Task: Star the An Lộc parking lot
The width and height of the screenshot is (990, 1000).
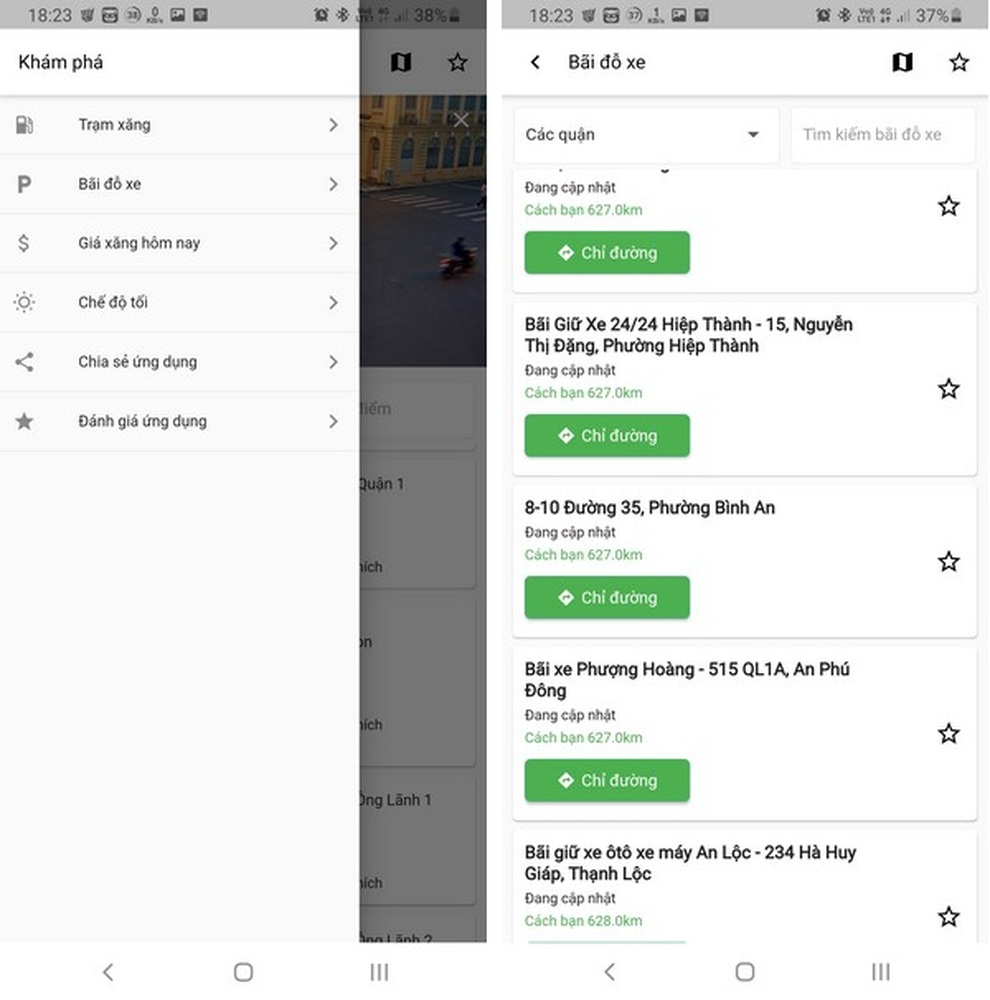Action: point(948,917)
